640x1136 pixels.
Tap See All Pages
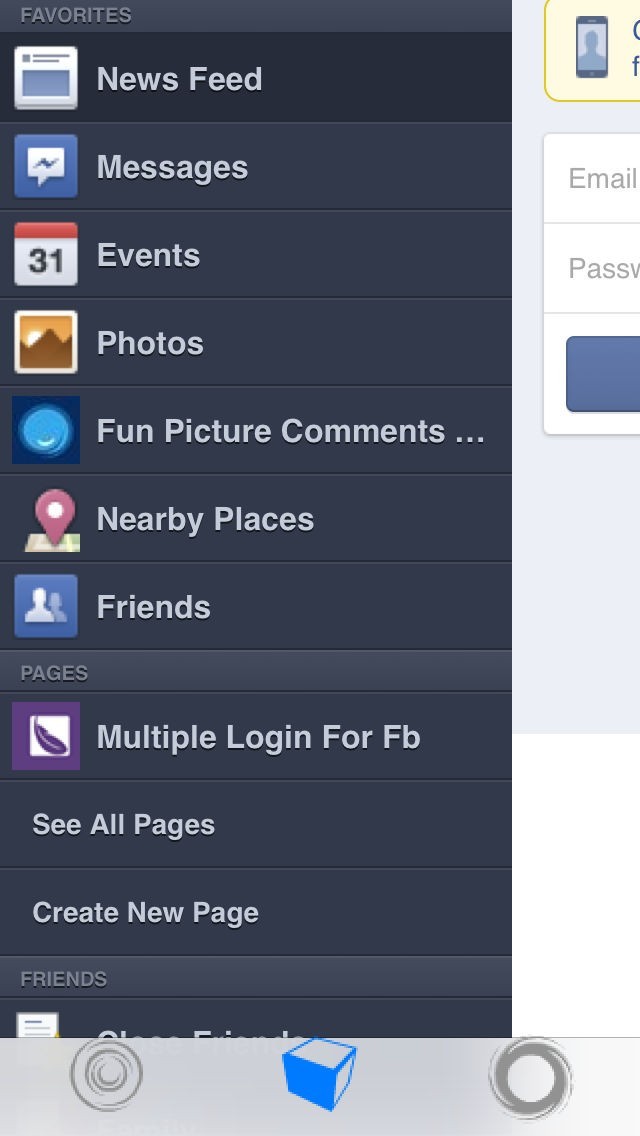[x=256, y=824]
